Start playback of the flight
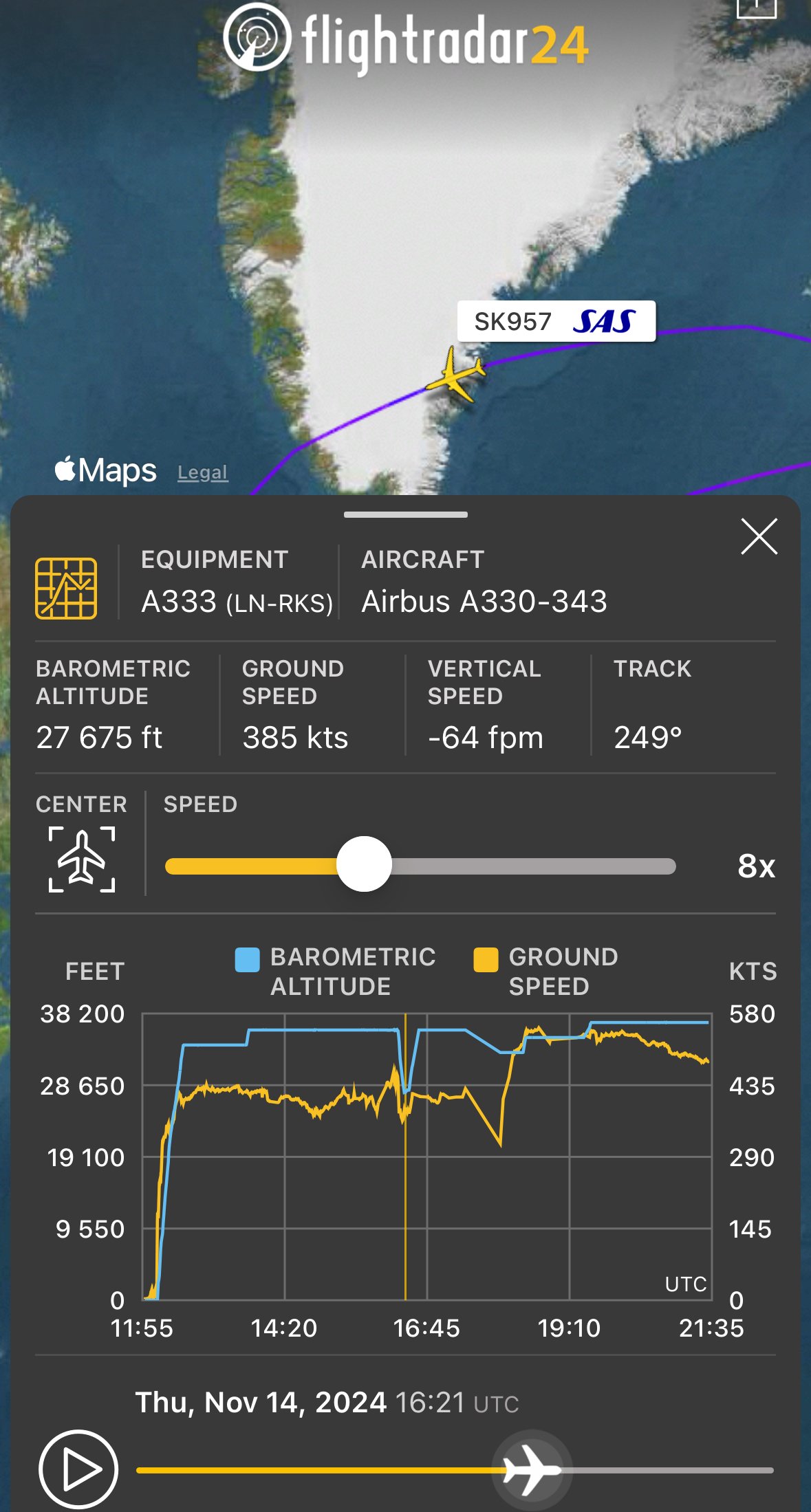 tap(78, 1469)
